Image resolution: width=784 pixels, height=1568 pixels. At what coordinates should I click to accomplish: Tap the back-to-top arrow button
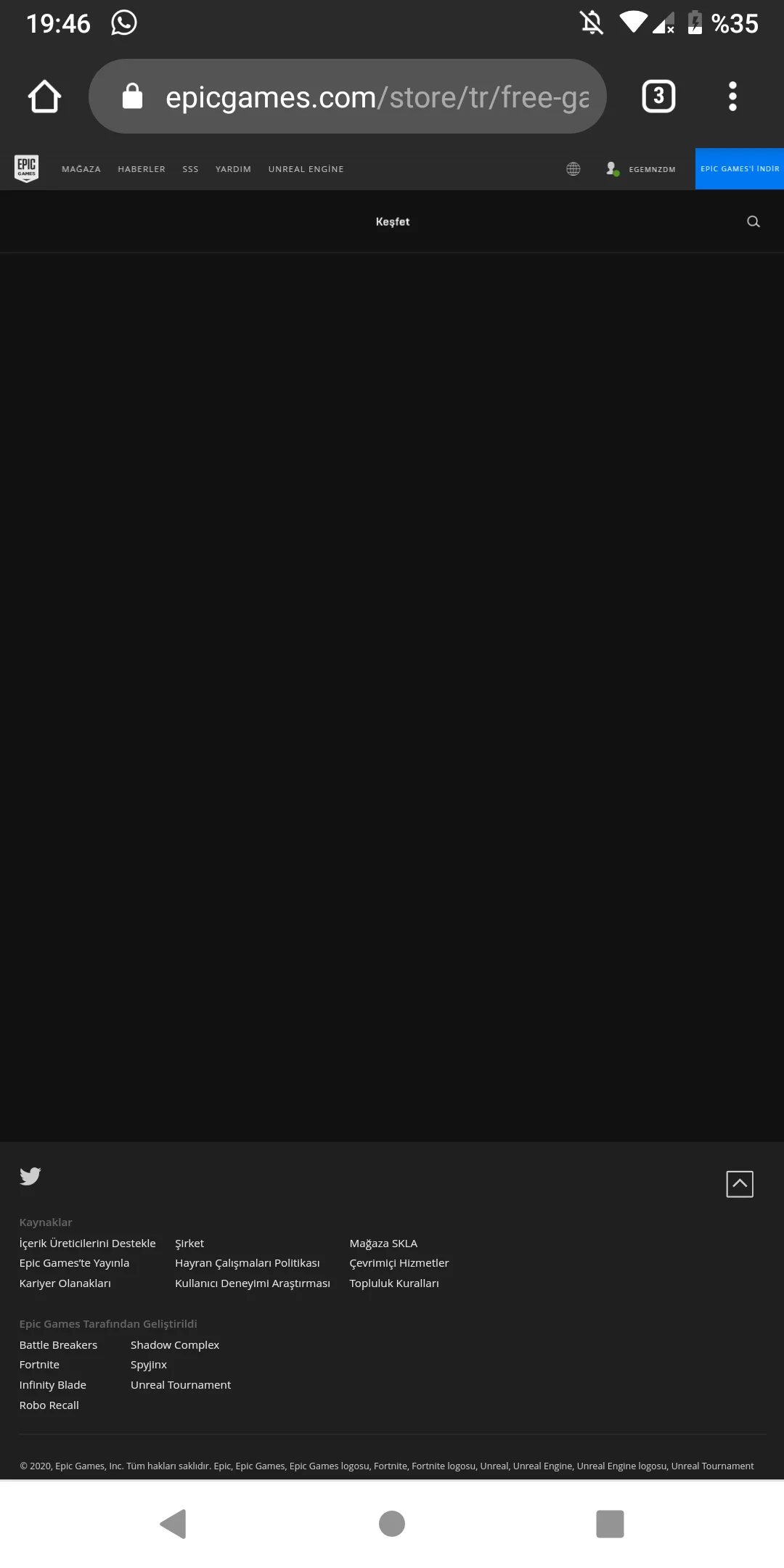click(x=740, y=1184)
